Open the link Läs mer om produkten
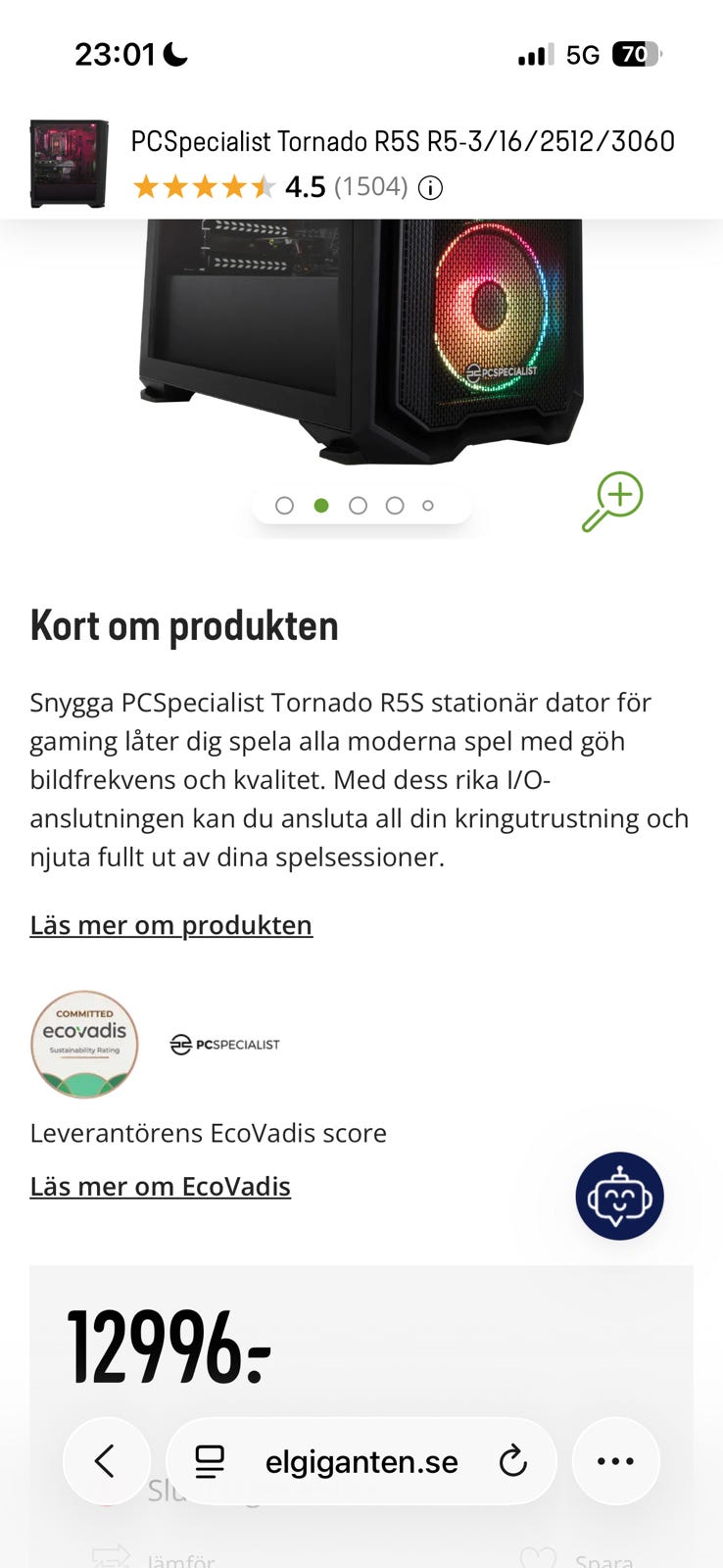The height and width of the screenshot is (1568, 723). pyautogui.click(x=170, y=925)
